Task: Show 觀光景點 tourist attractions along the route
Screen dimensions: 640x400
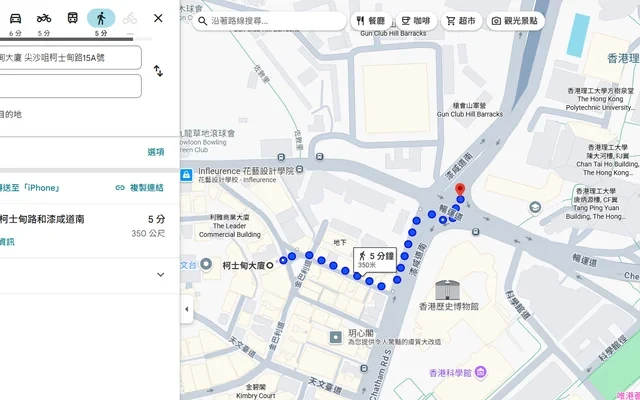Action: 515,20
